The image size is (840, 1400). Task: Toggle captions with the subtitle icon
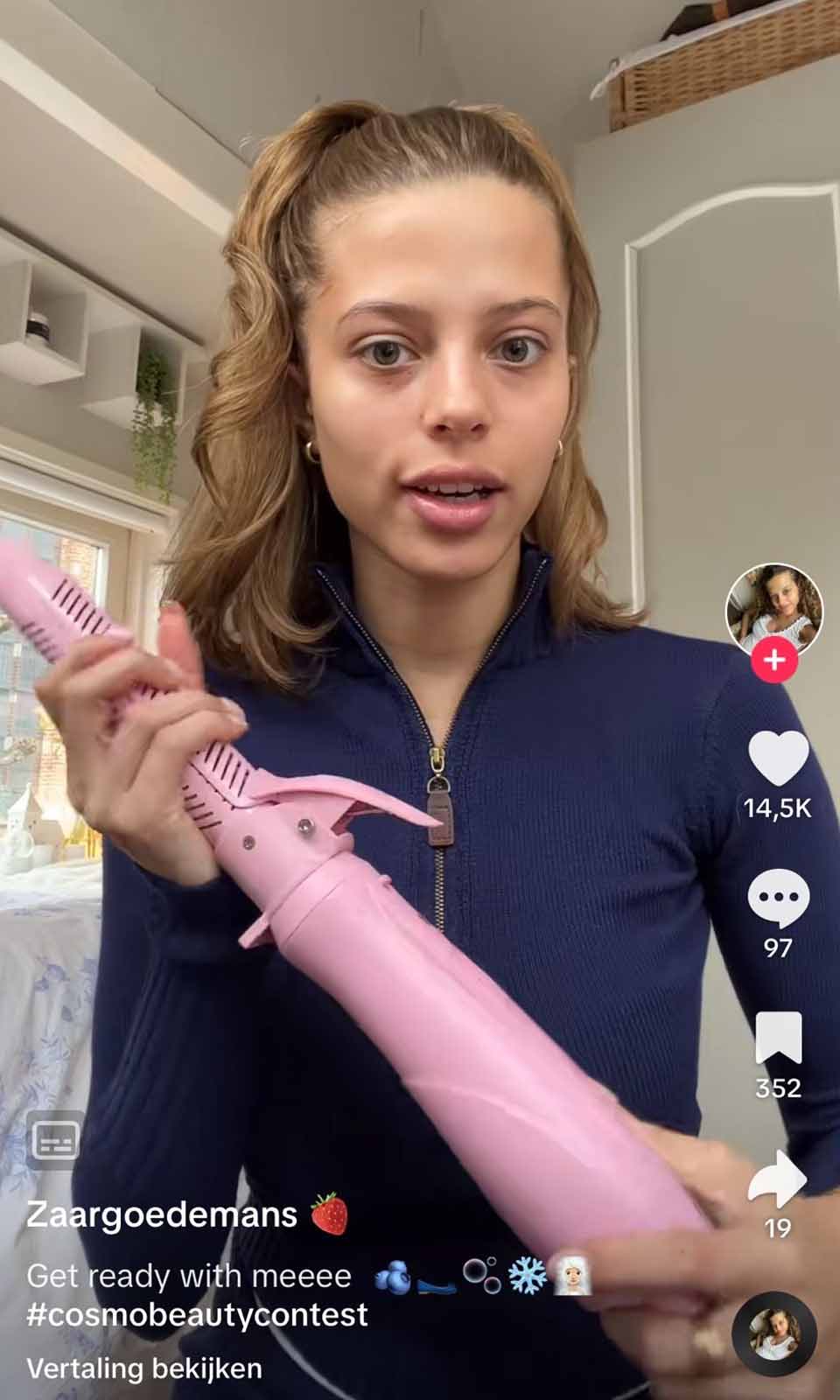click(x=56, y=1140)
